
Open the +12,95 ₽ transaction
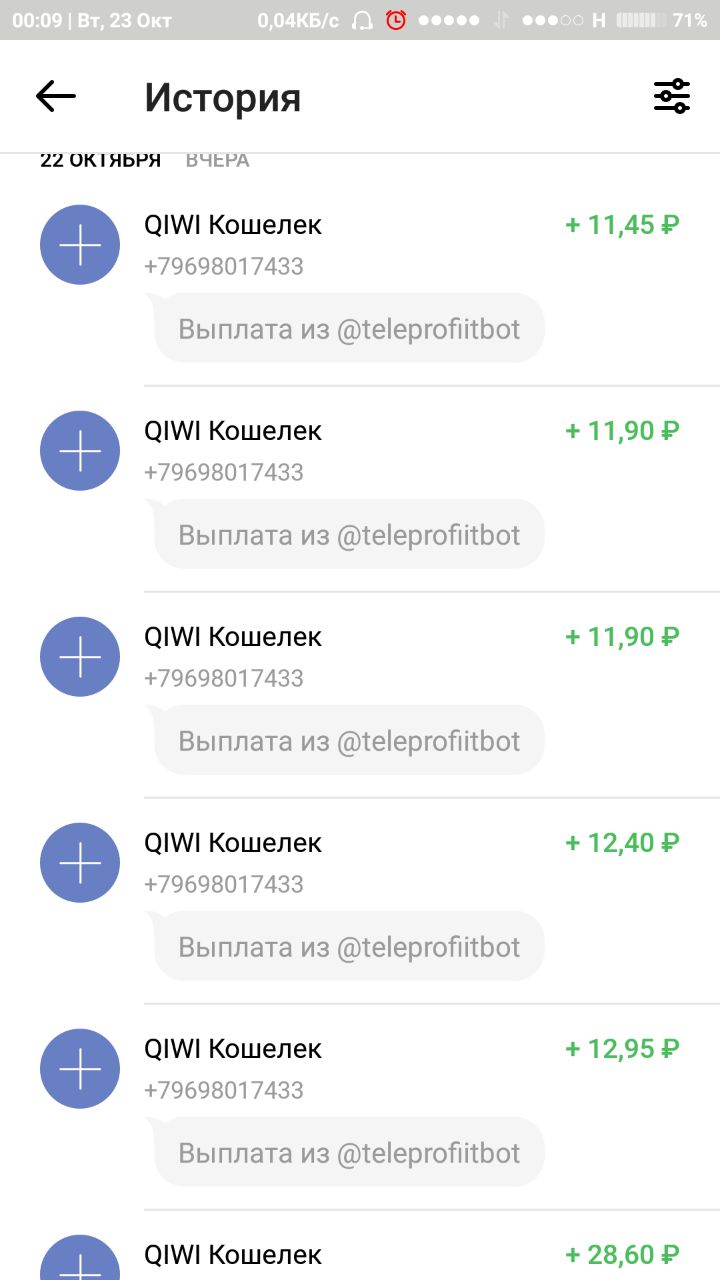360,1106
